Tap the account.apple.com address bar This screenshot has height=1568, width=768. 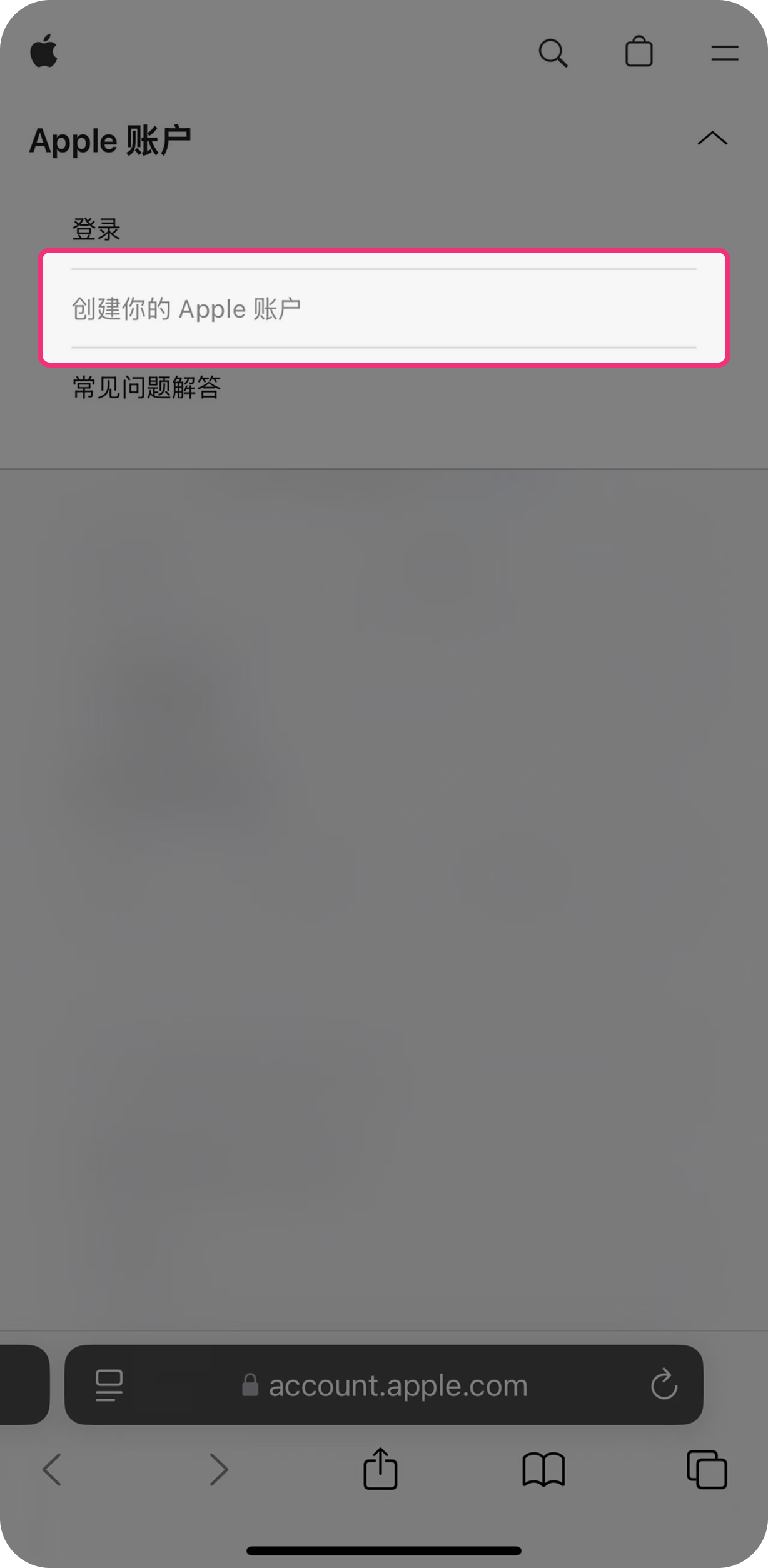tap(384, 1385)
